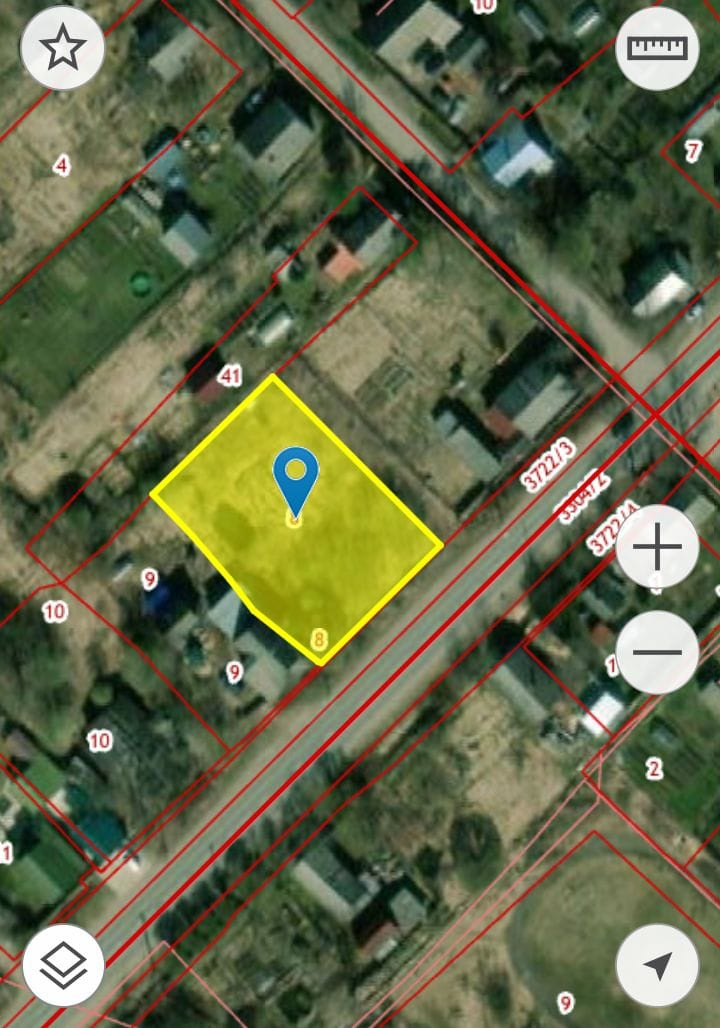Center map on my current location
Viewport: 720px width, 1028px height.
tap(657, 965)
